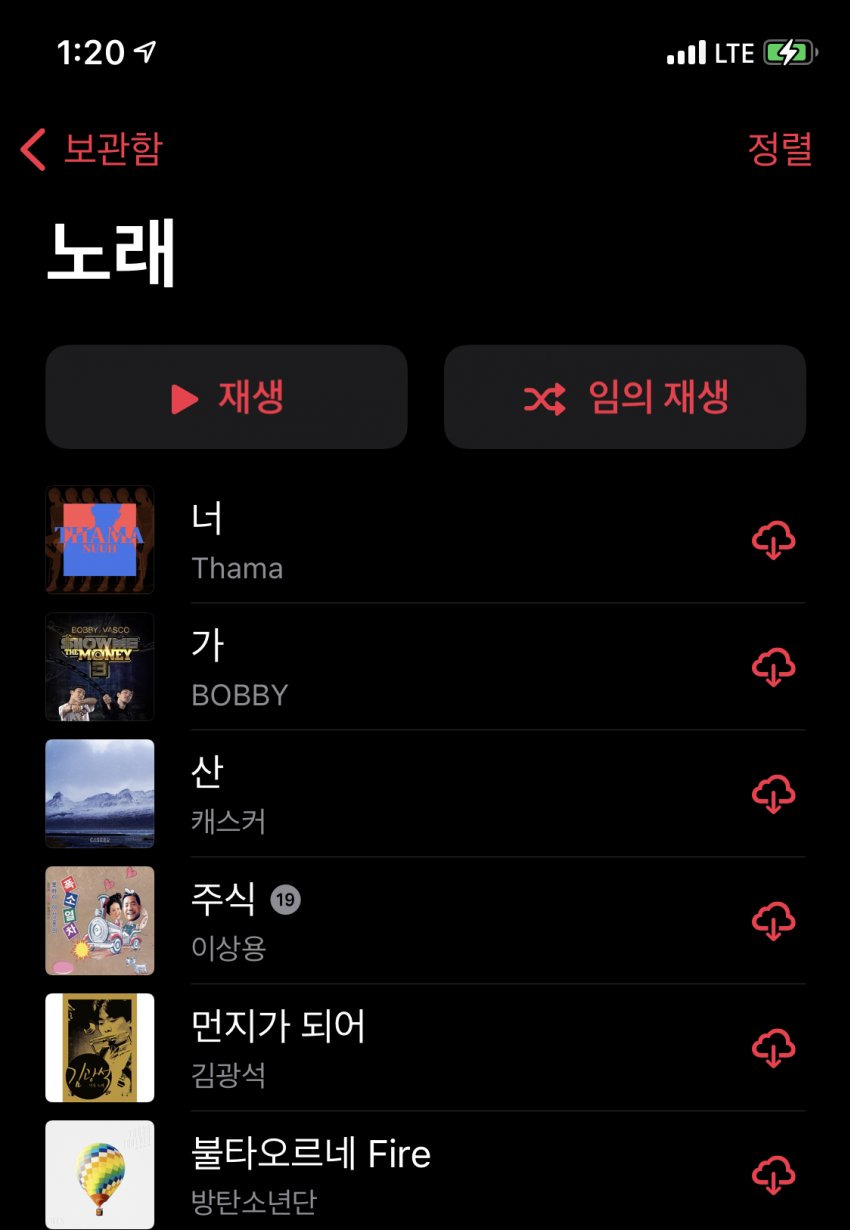
Task: Download the song 가 from cloud
Action: tap(773, 668)
